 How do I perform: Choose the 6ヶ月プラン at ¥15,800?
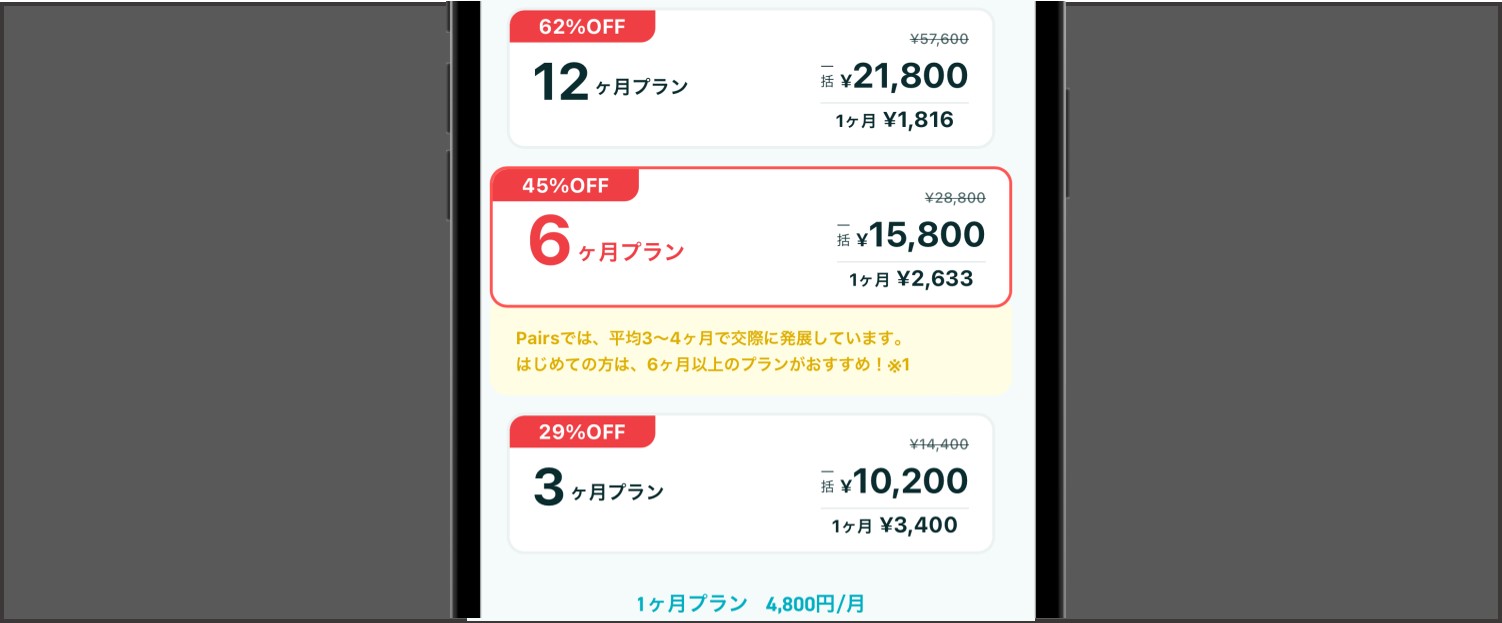click(750, 240)
